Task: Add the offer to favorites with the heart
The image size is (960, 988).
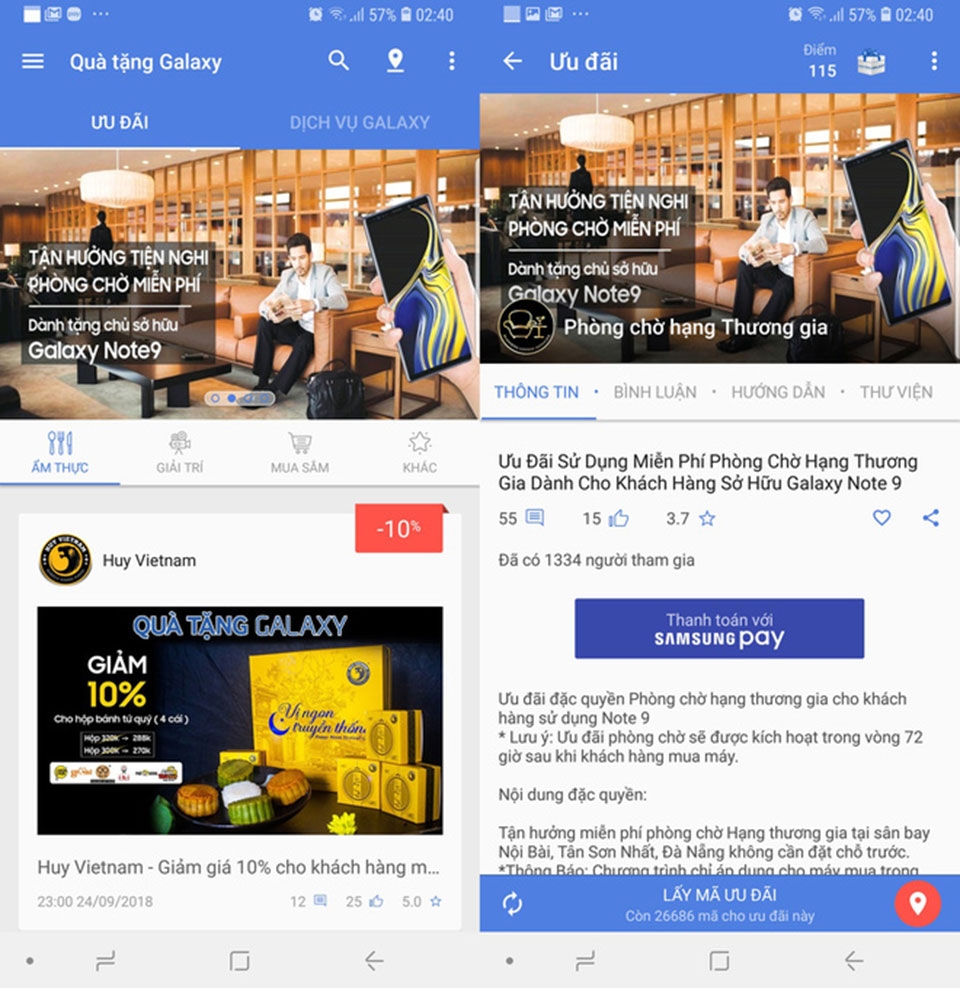Action: (881, 518)
